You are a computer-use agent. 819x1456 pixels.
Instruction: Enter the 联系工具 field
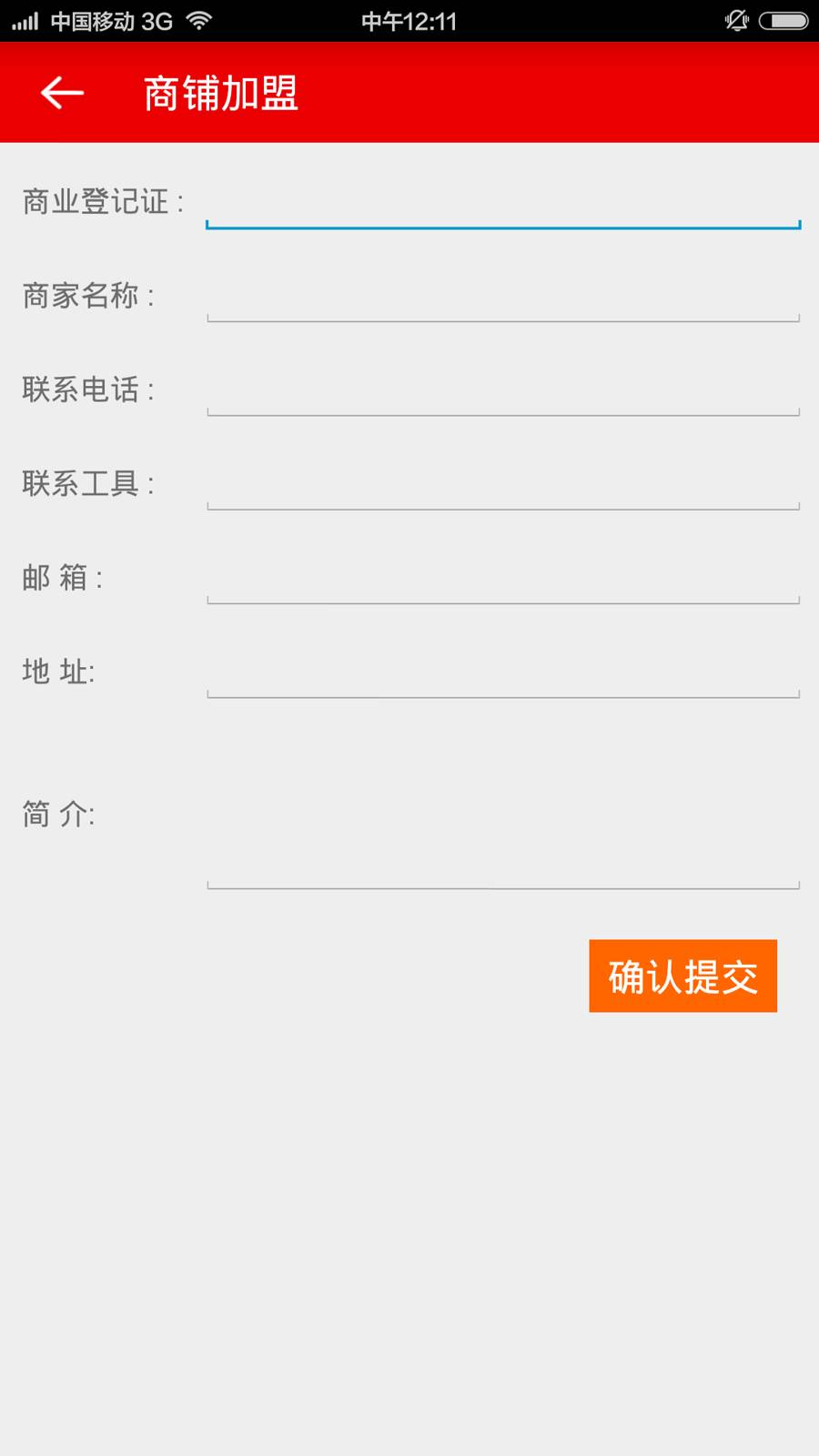pyautogui.click(x=502, y=486)
